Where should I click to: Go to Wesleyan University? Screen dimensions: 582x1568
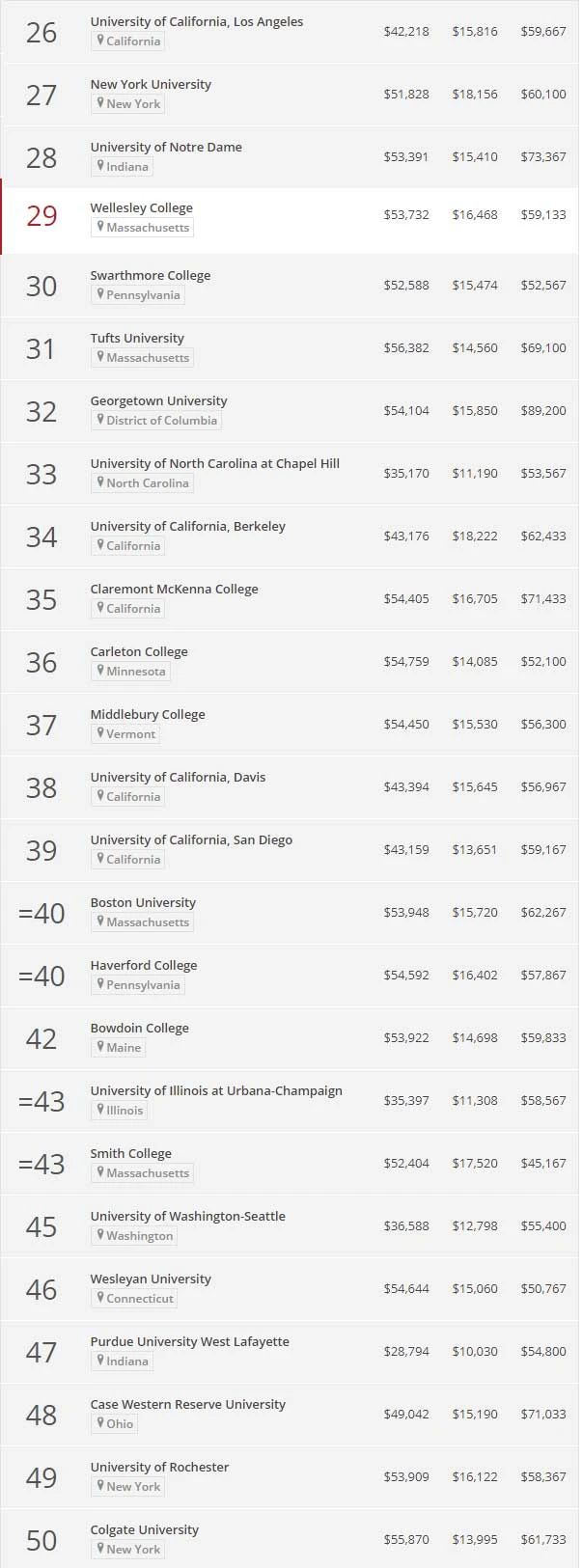click(151, 1279)
